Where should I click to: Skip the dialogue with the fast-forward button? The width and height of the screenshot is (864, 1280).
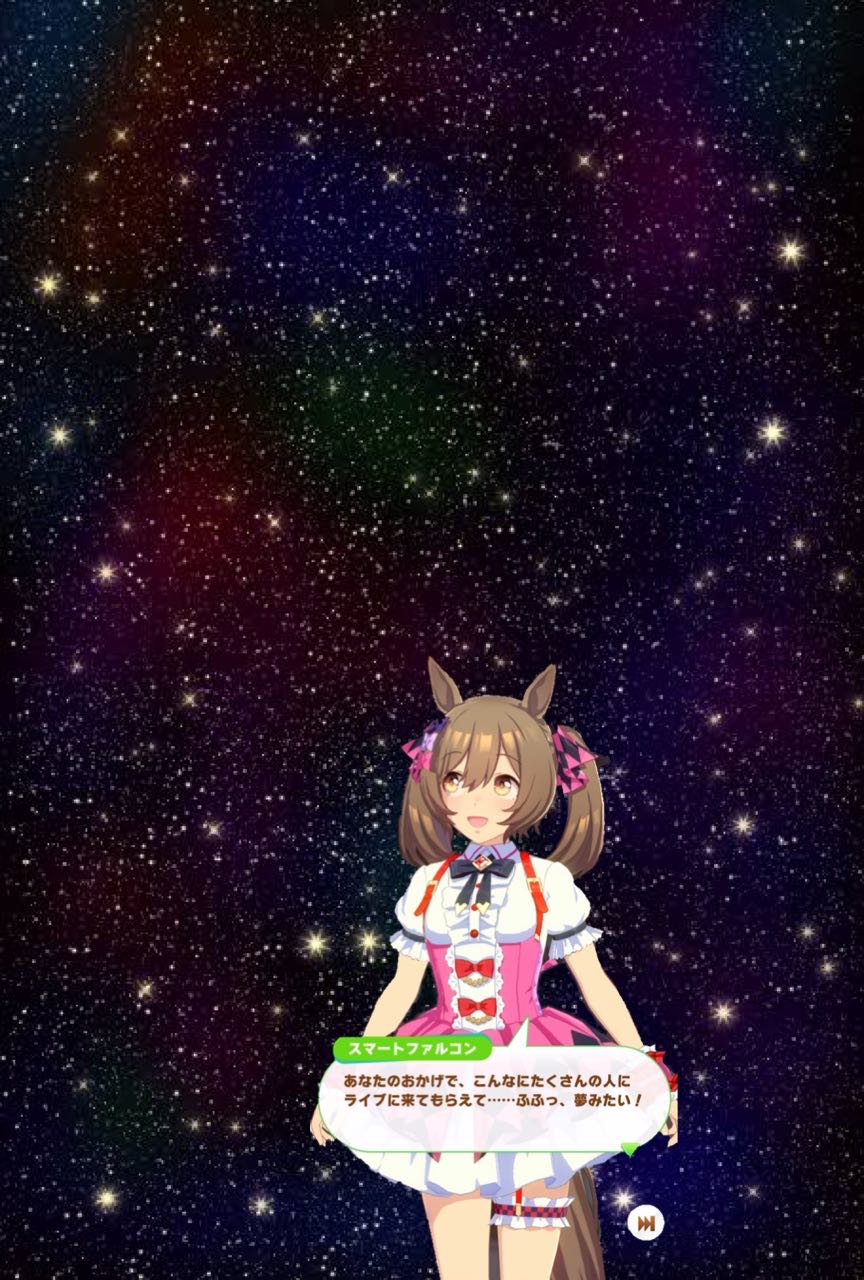[646, 1222]
